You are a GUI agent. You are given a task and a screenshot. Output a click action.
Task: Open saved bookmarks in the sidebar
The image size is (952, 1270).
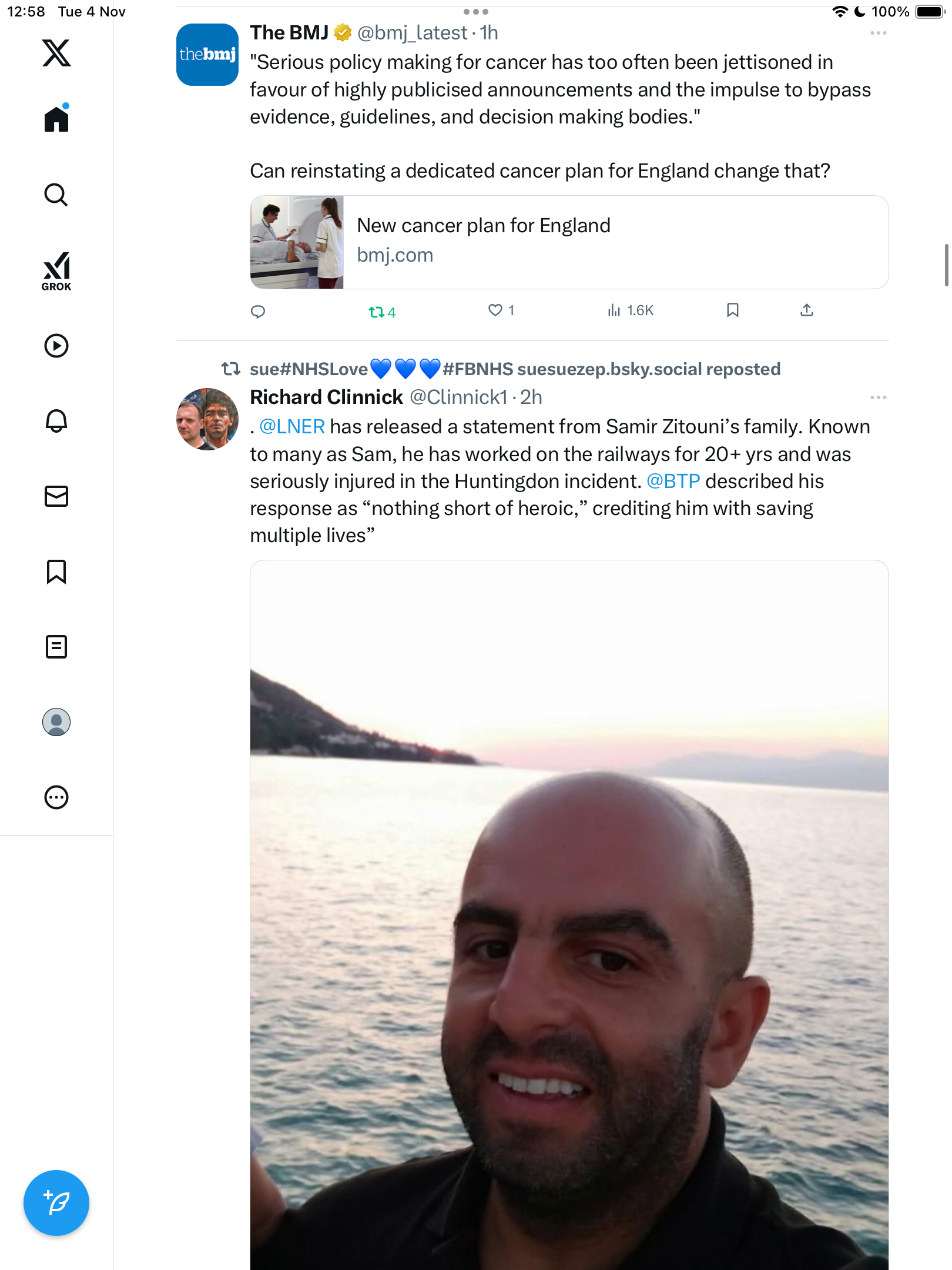tap(56, 571)
